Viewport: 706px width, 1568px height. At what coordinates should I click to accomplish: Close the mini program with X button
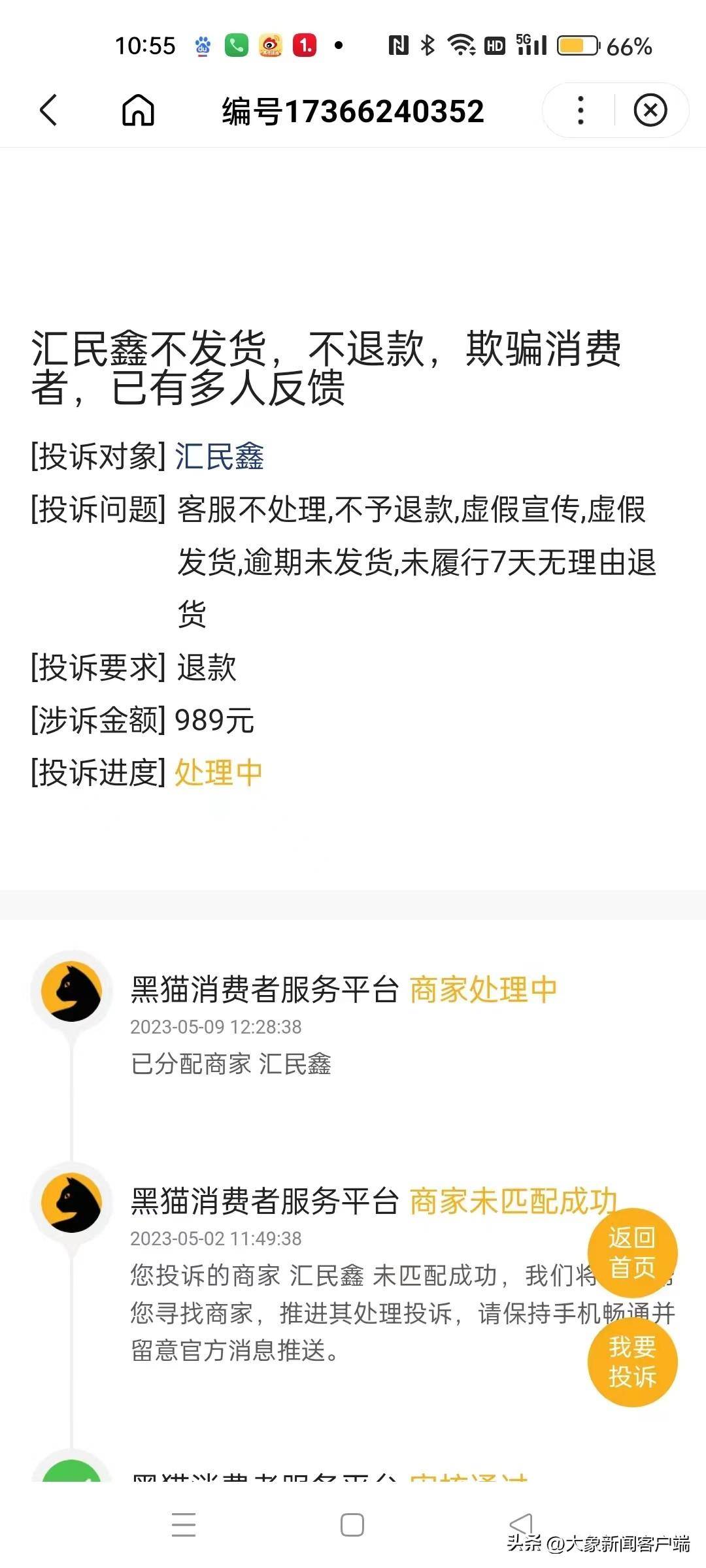(650, 110)
